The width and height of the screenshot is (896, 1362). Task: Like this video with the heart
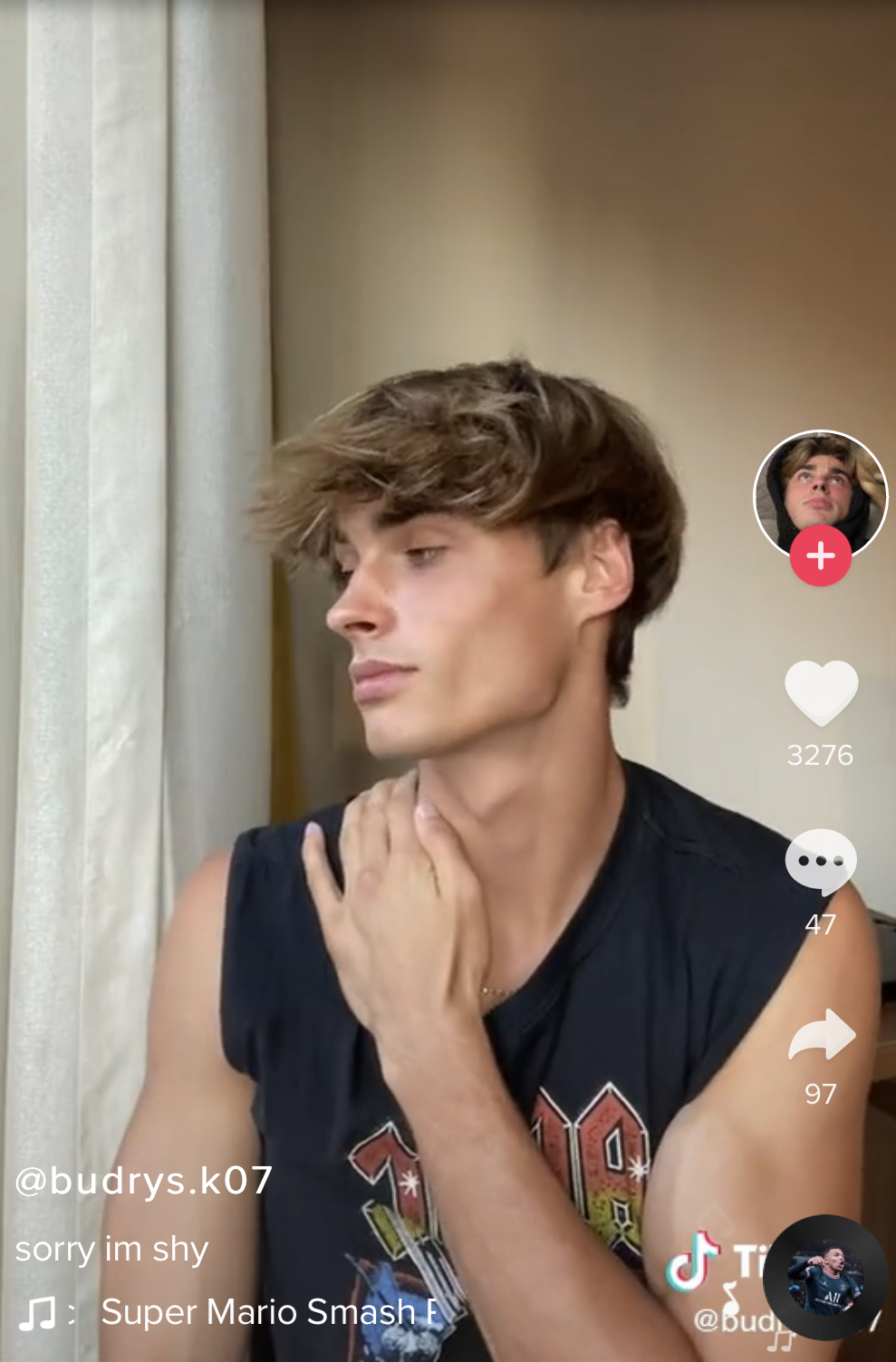(820, 692)
